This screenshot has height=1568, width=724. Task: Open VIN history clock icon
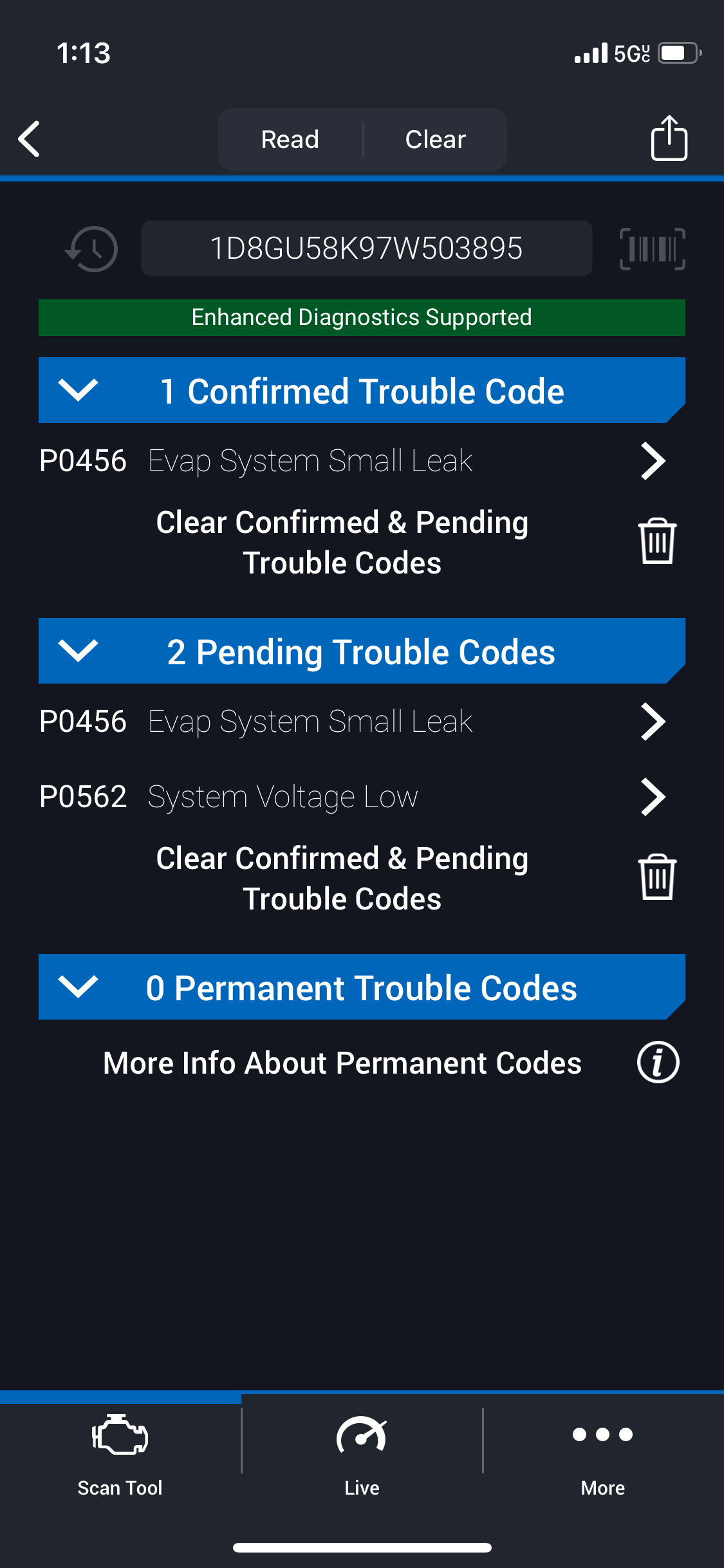[92, 248]
